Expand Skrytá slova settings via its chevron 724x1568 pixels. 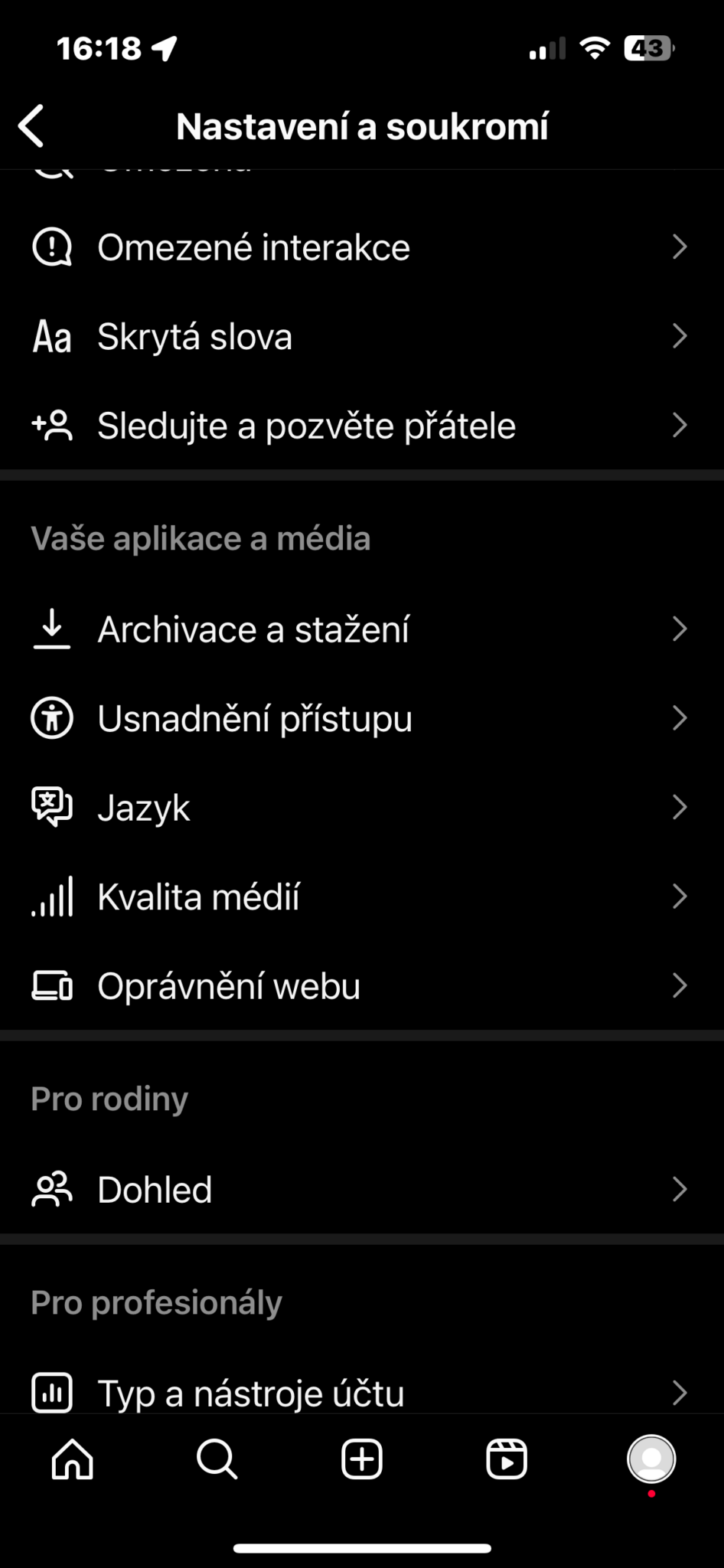(680, 335)
